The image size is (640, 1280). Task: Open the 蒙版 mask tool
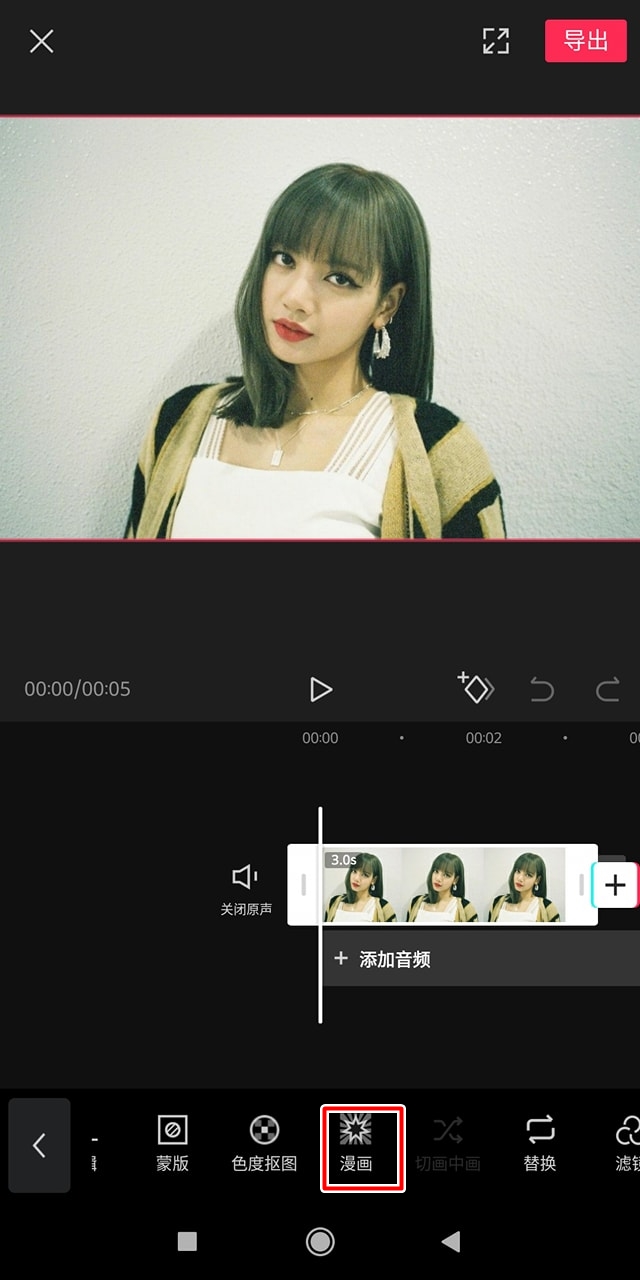172,1144
